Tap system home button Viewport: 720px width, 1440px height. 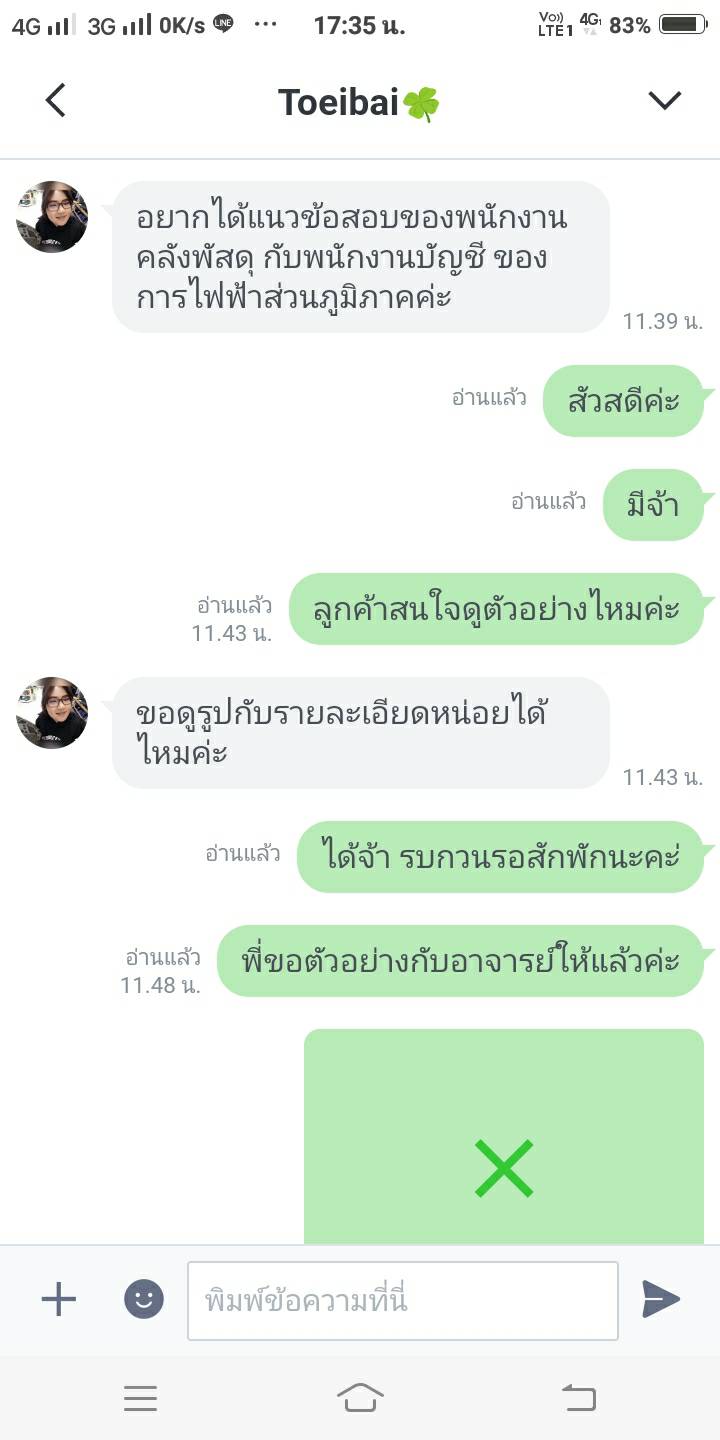coord(360,1398)
